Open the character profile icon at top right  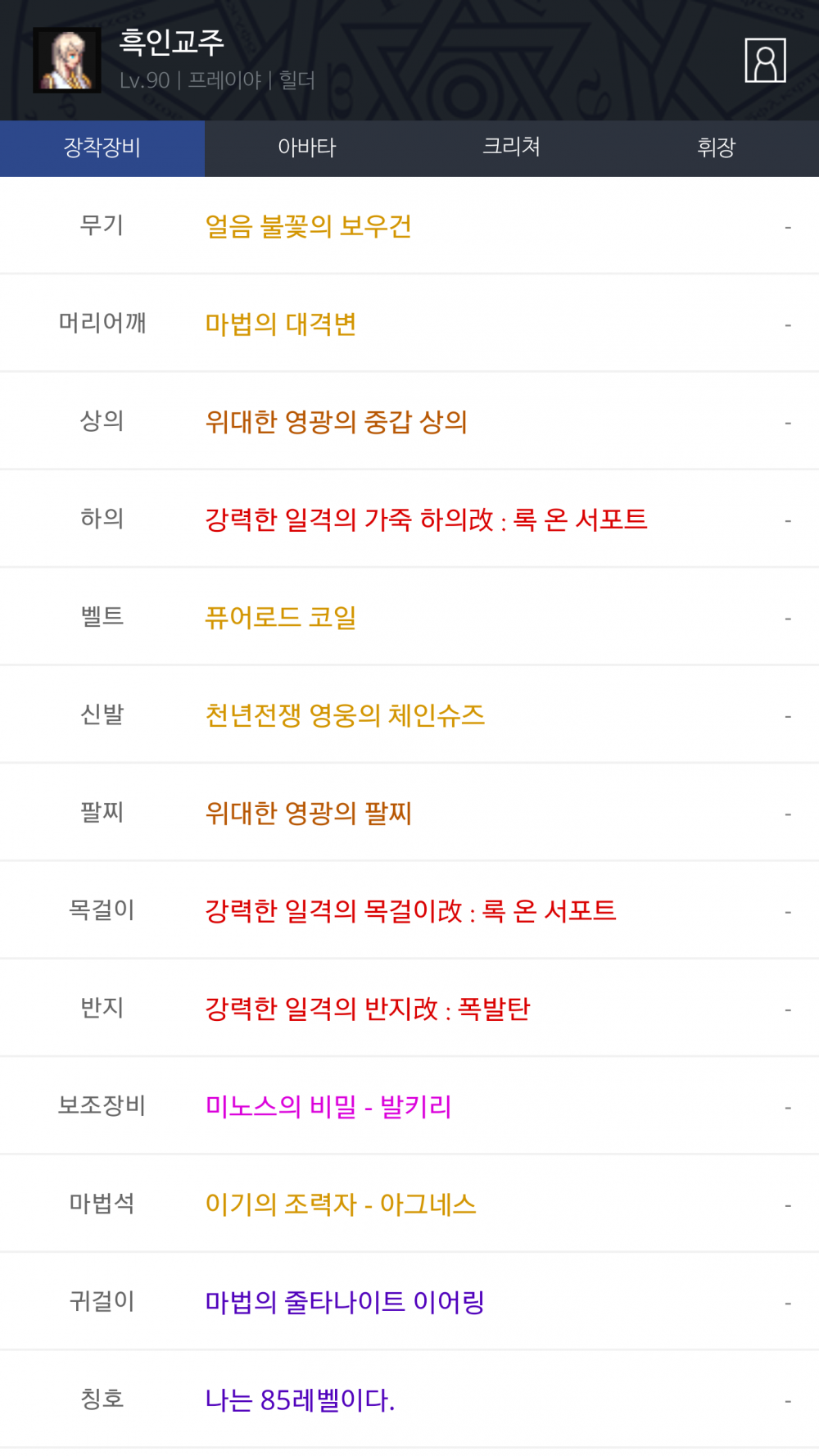(x=765, y=61)
